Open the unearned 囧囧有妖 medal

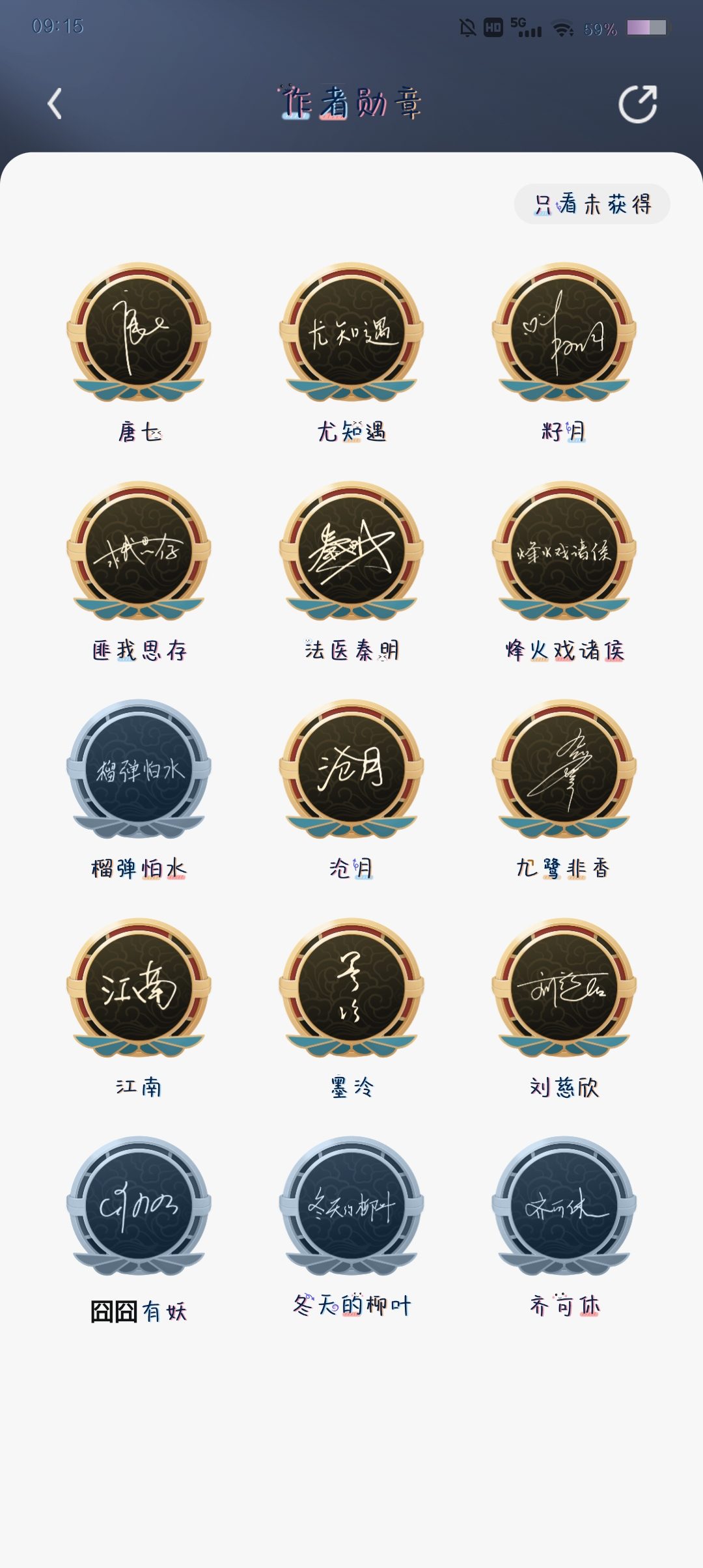(x=139, y=1206)
